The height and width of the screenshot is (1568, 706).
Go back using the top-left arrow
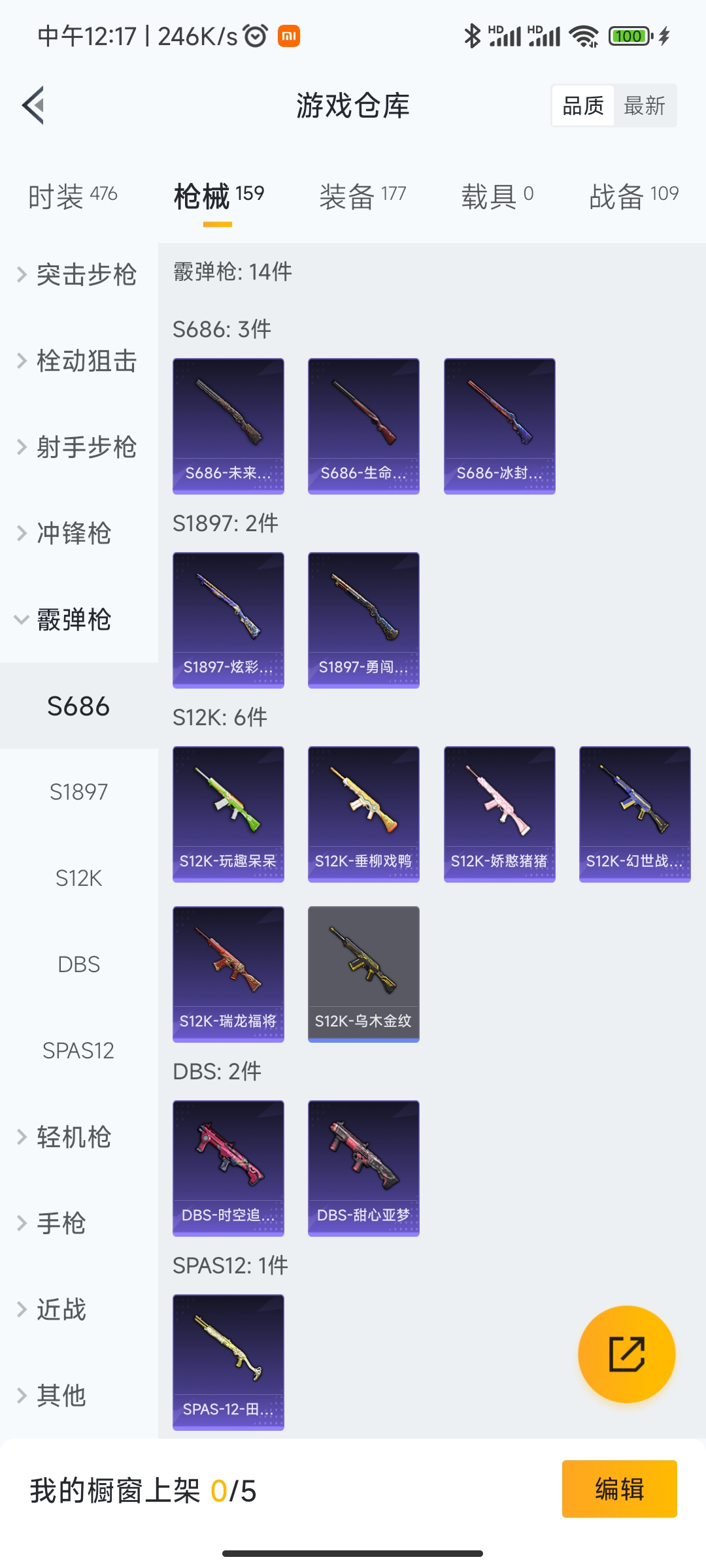click(x=34, y=105)
